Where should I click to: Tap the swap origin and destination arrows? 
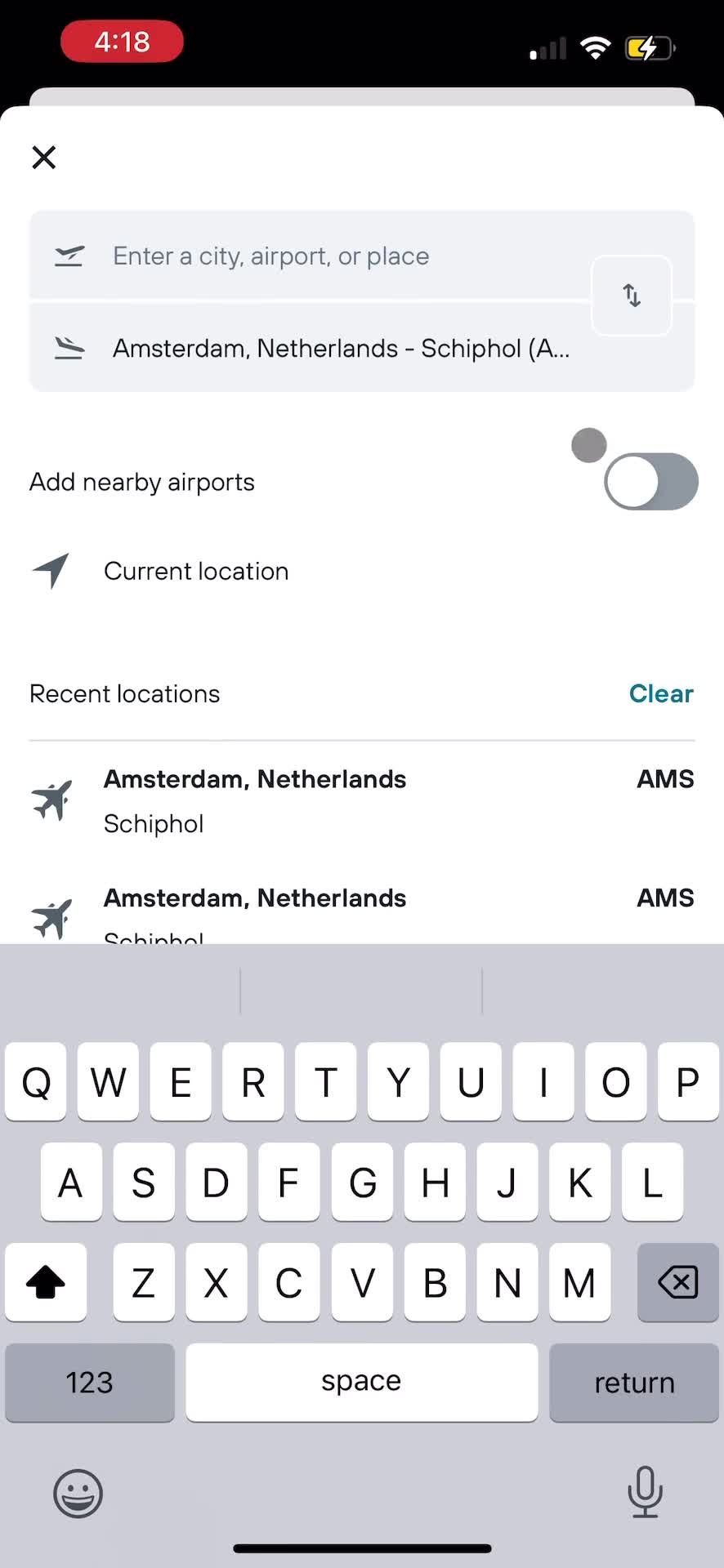click(631, 296)
